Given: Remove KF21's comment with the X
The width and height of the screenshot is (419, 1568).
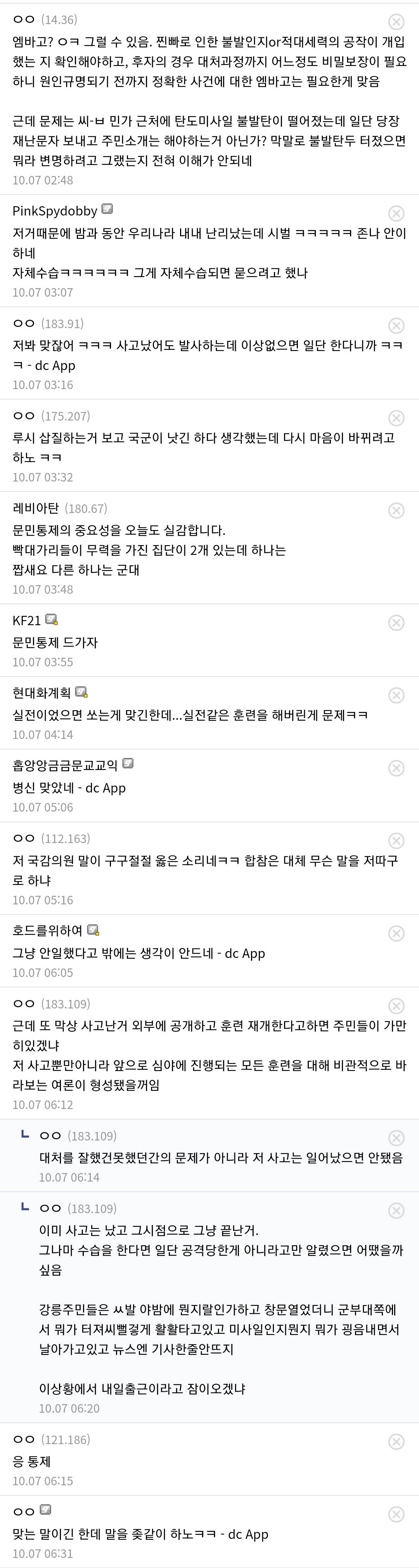Looking at the screenshot, I should click(396, 623).
